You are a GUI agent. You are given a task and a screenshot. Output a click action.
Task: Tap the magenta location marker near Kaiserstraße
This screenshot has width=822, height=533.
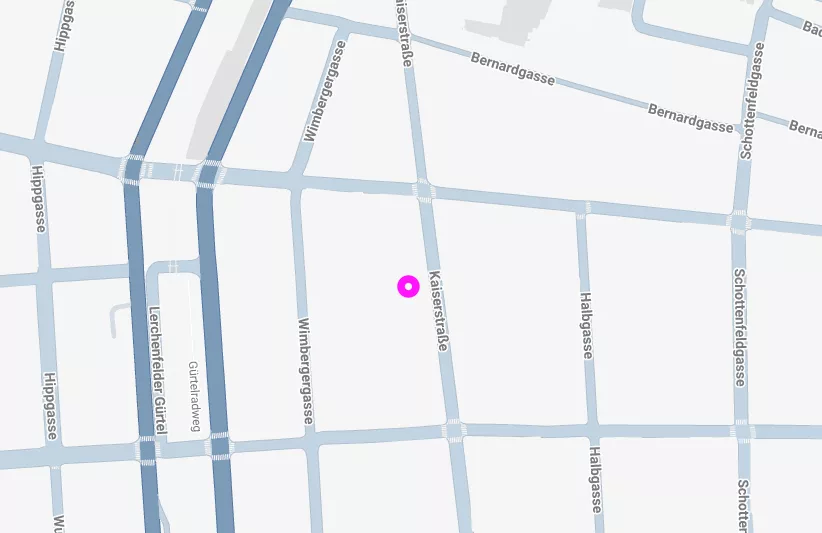[408, 287]
